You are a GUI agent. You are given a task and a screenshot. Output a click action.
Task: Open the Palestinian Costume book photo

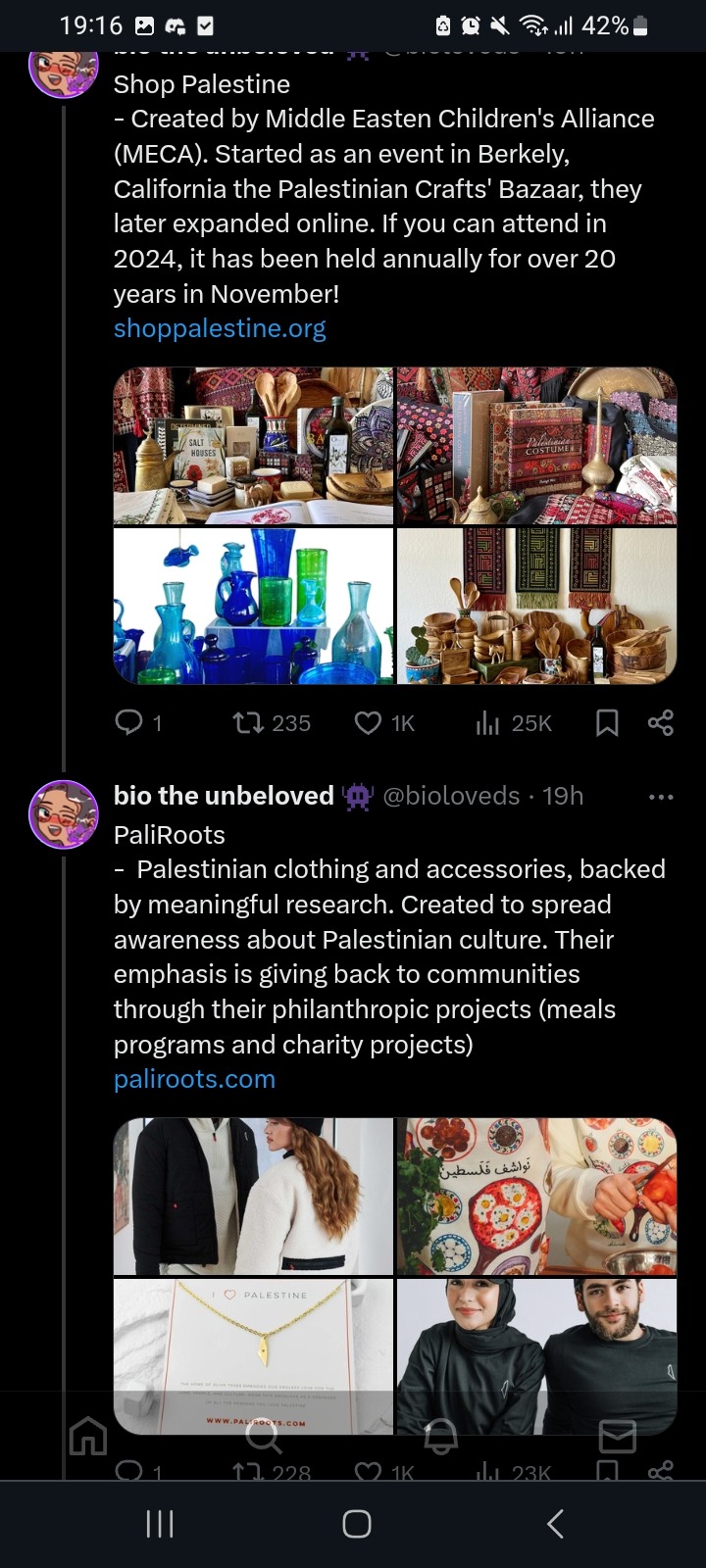(536, 446)
